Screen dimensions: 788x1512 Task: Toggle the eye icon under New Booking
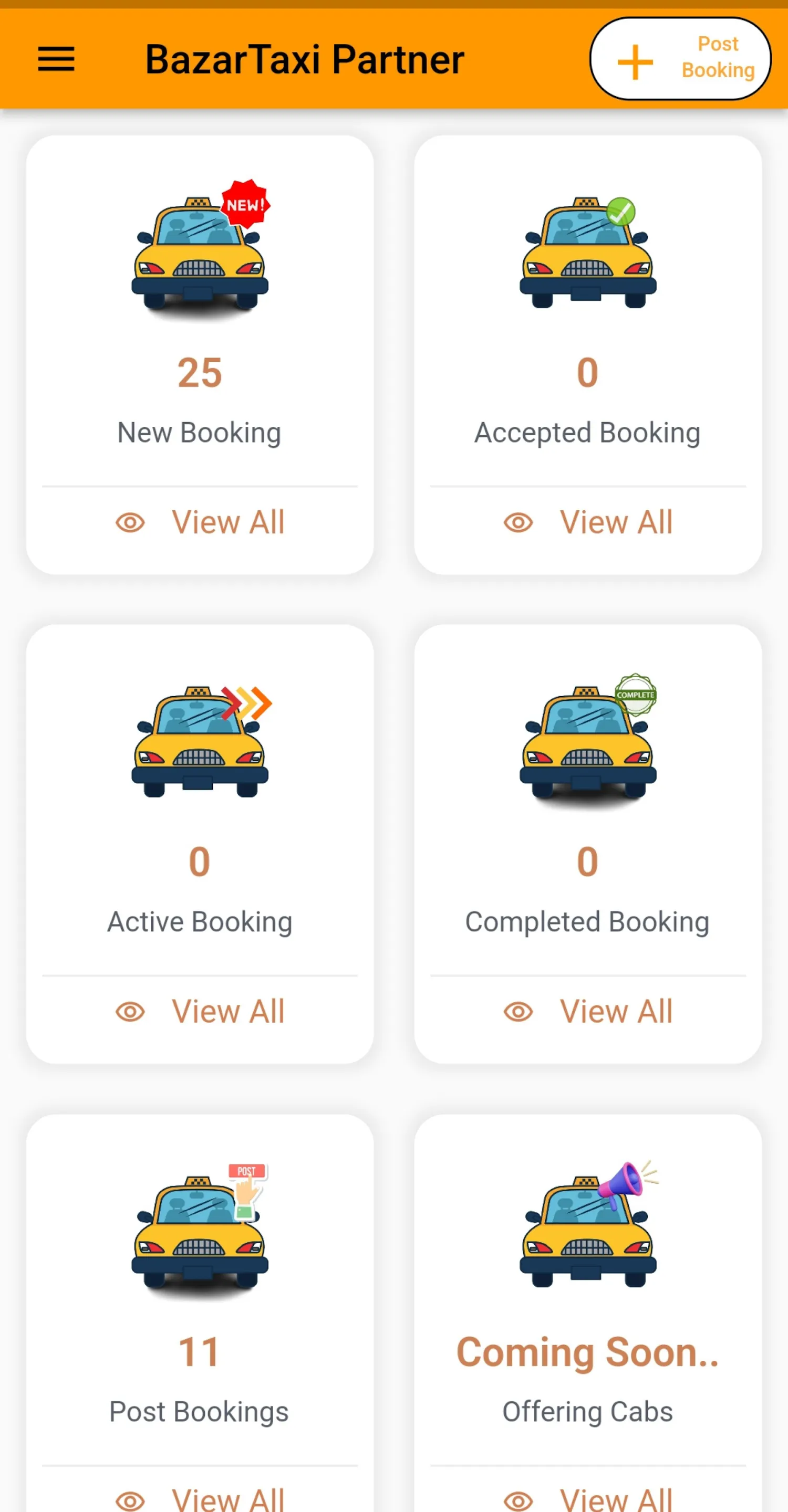click(130, 521)
